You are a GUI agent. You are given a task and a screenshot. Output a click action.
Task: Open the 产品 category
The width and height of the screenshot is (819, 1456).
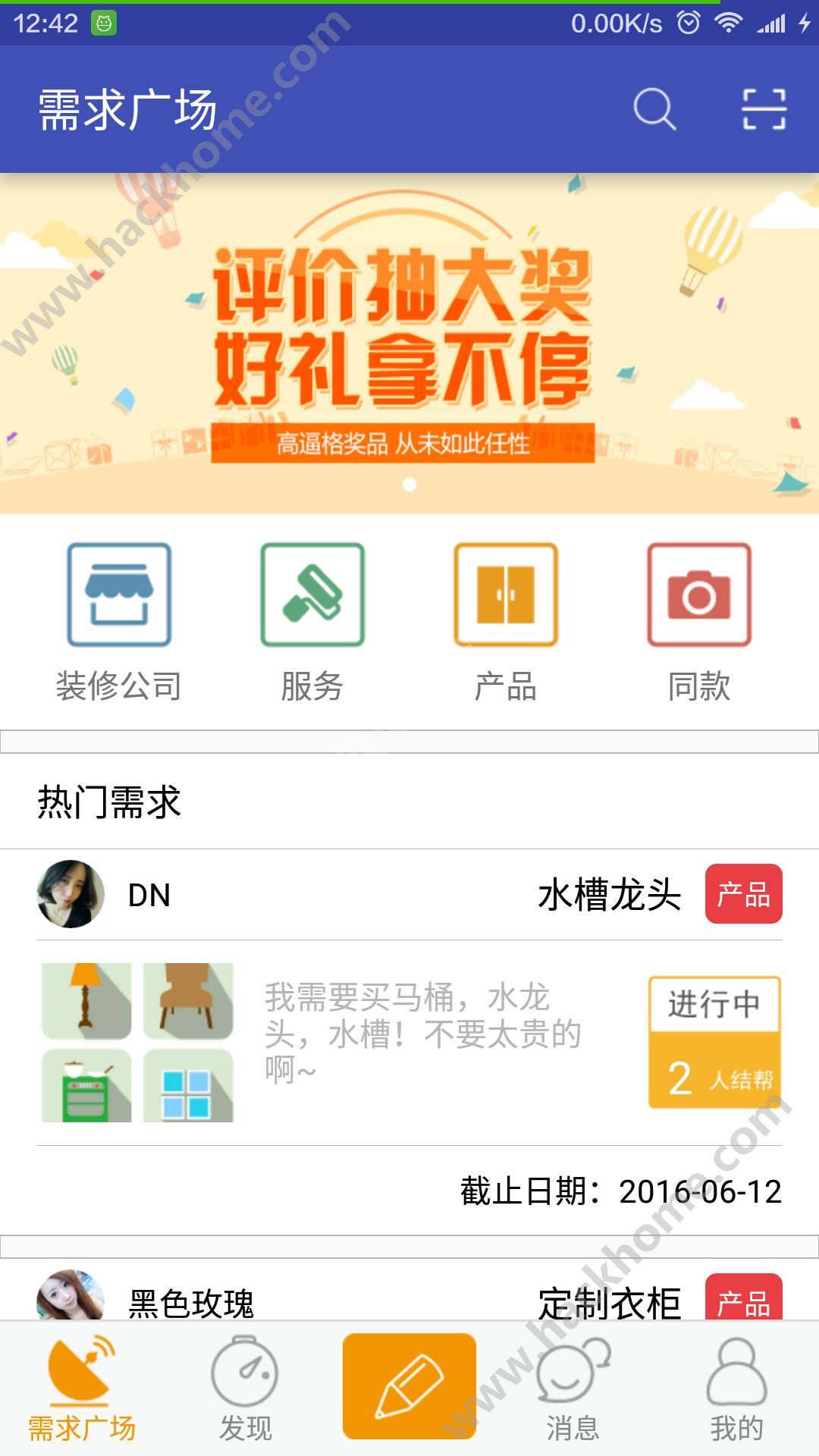click(506, 622)
